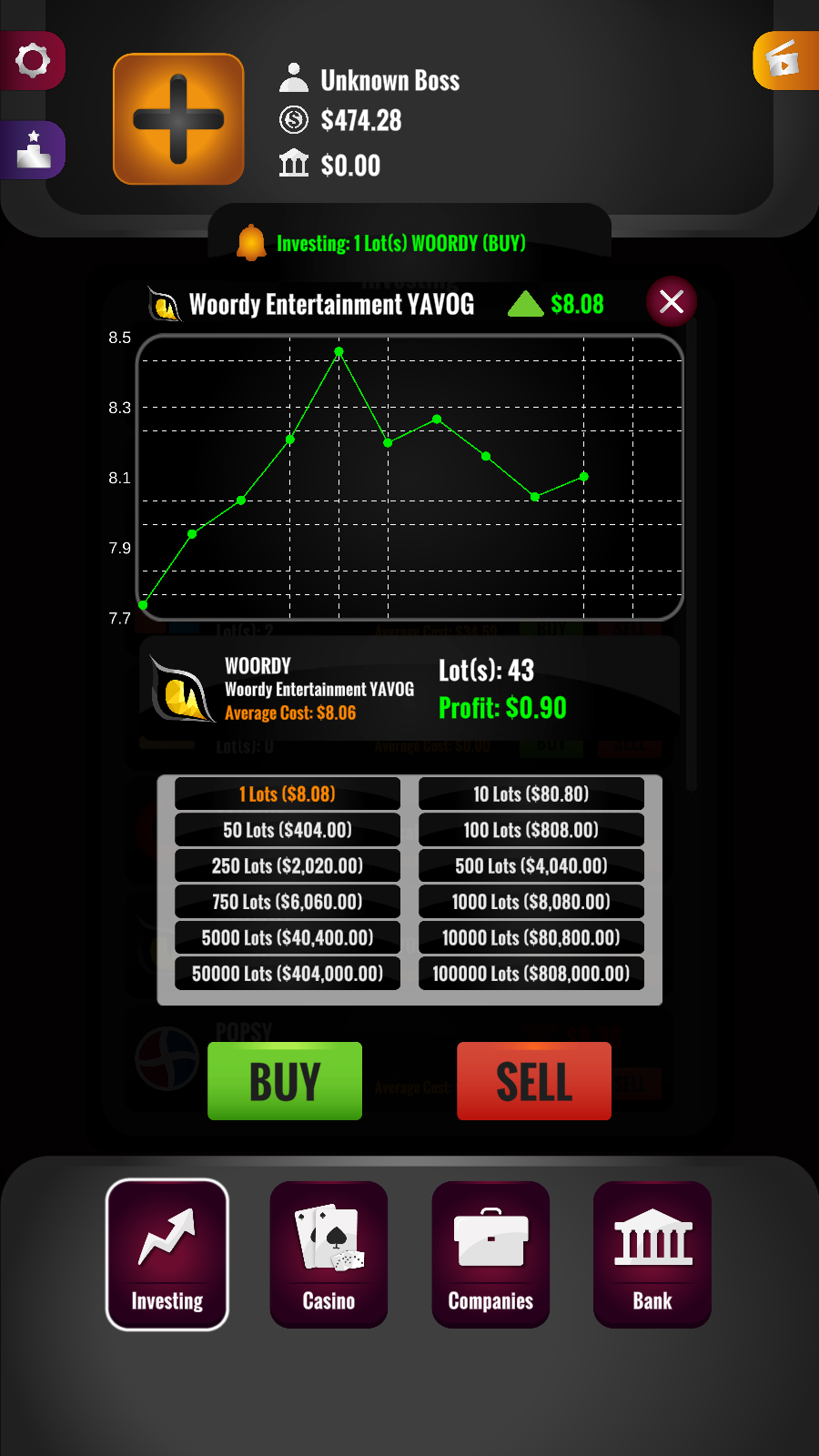
Task: Choose 100000 Lots ($808,000.00)
Action: coord(531,974)
